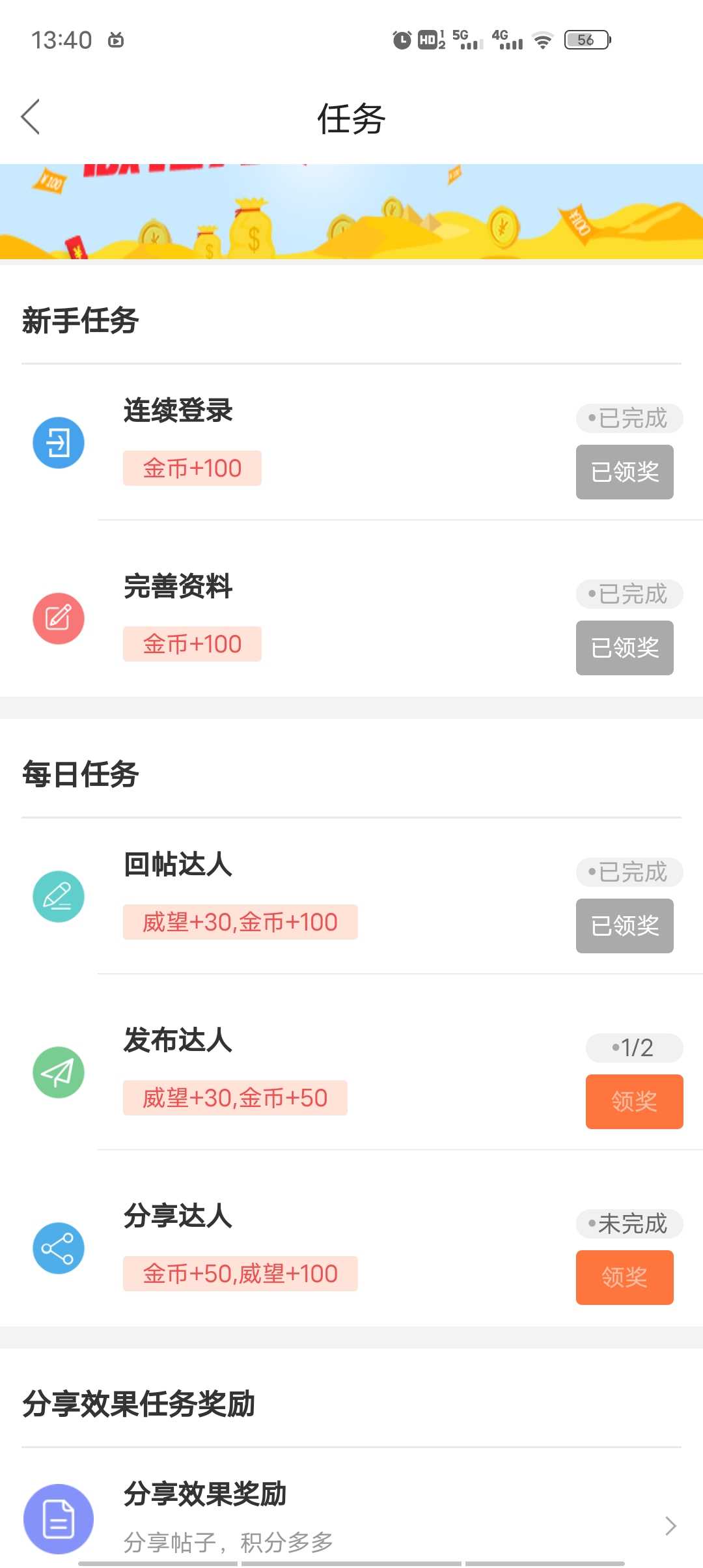
Task: Claim the 分享达人 reward with 领奖
Action: pyautogui.click(x=624, y=1278)
